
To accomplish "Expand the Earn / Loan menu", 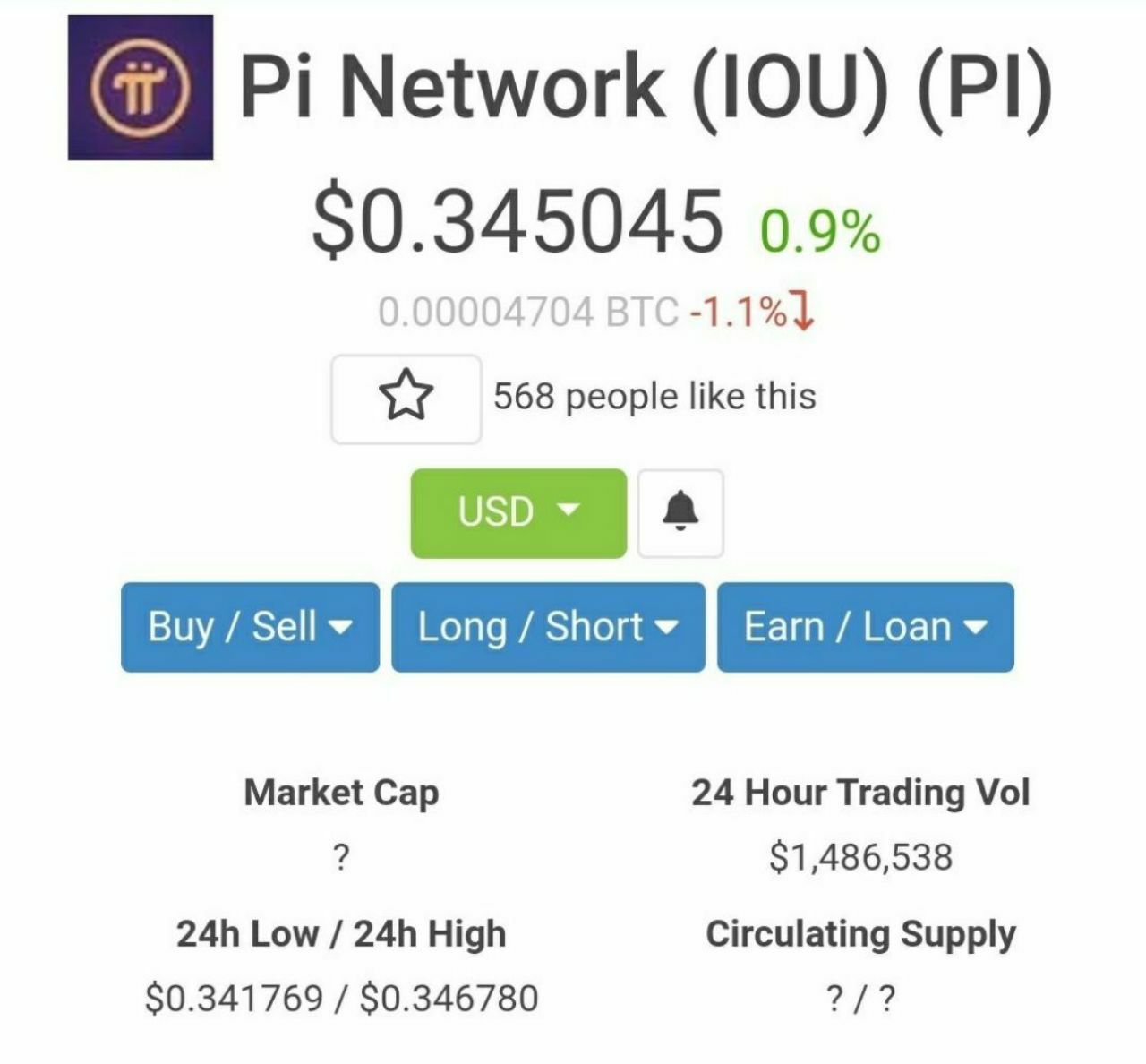I will 865,627.
